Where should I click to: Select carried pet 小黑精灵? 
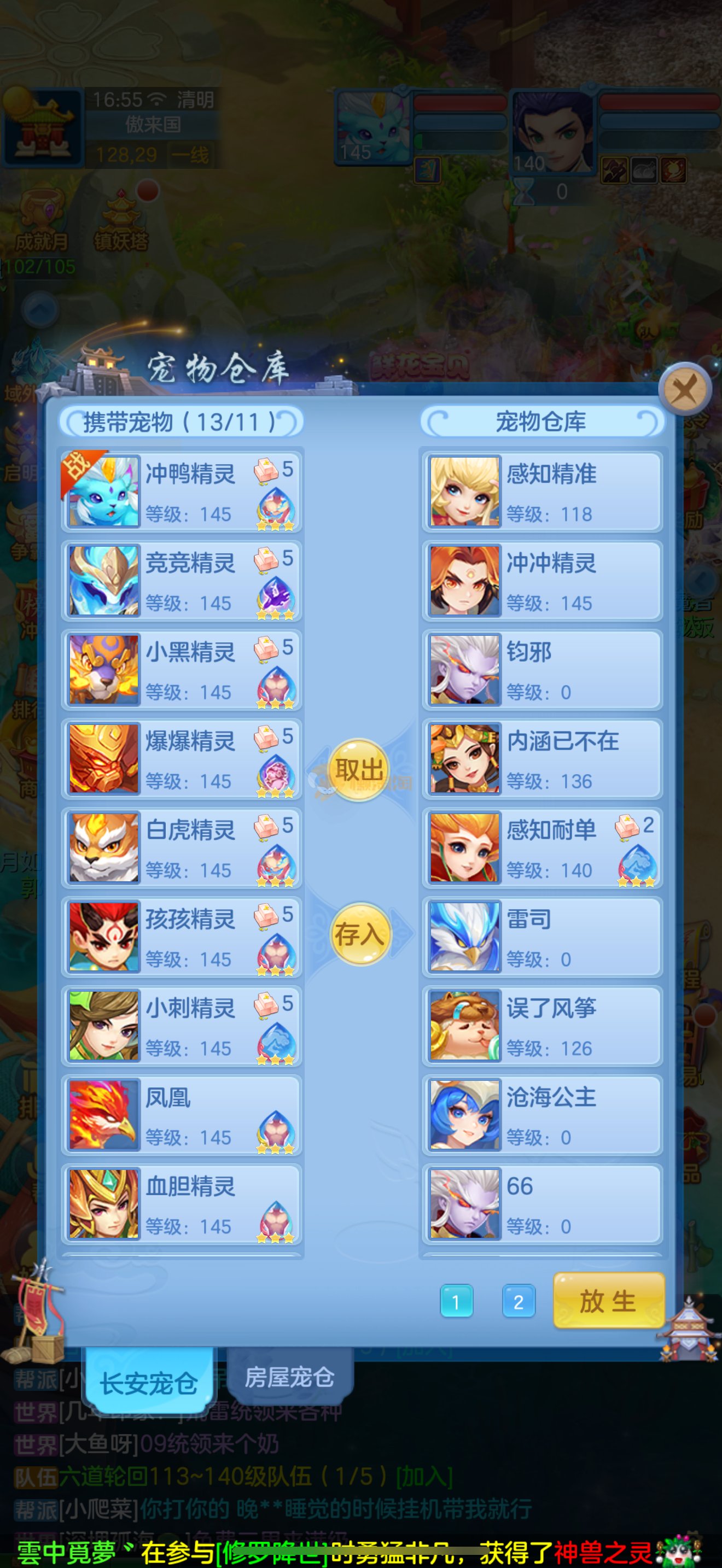click(182, 670)
